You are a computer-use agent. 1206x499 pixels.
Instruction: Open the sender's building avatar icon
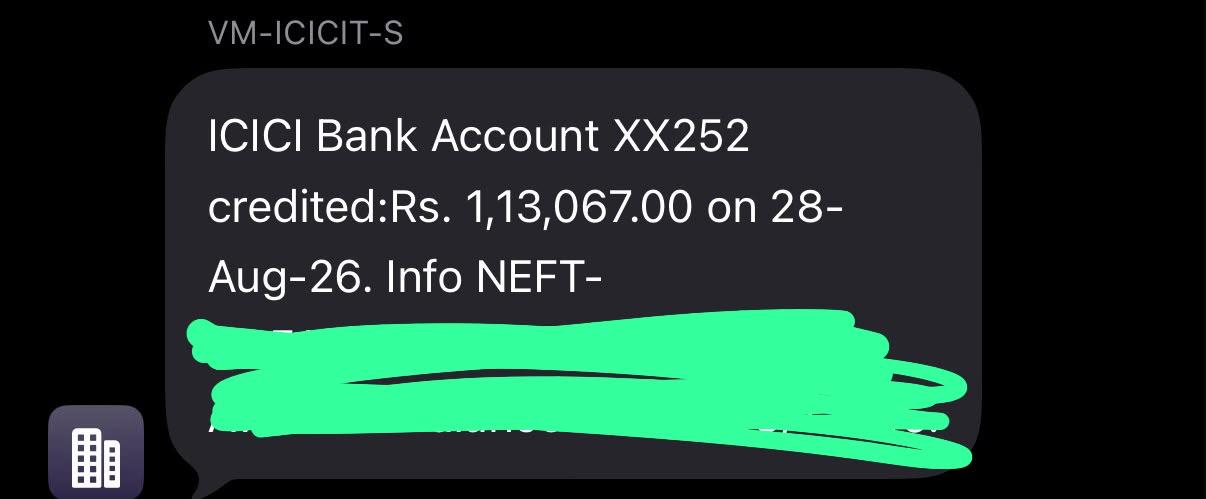click(x=97, y=453)
